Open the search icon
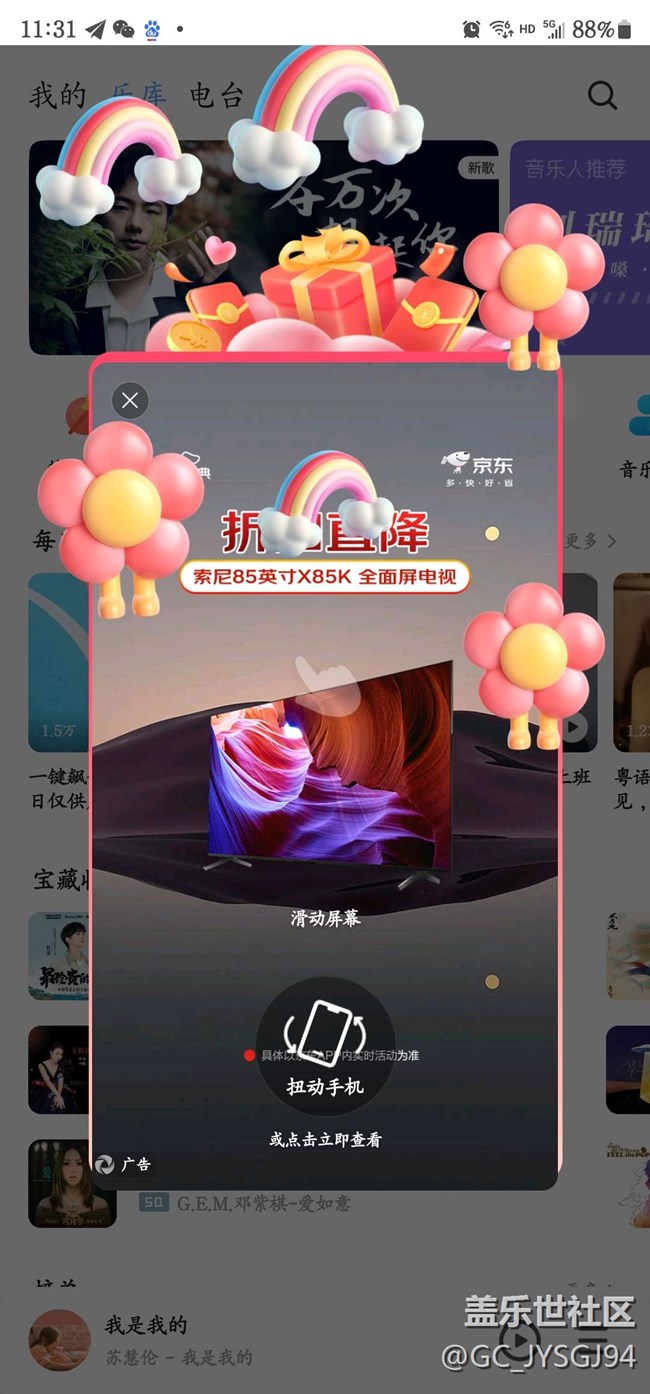Image resolution: width=650 pixels, height=1394 pixels. [x=602, y=95]
